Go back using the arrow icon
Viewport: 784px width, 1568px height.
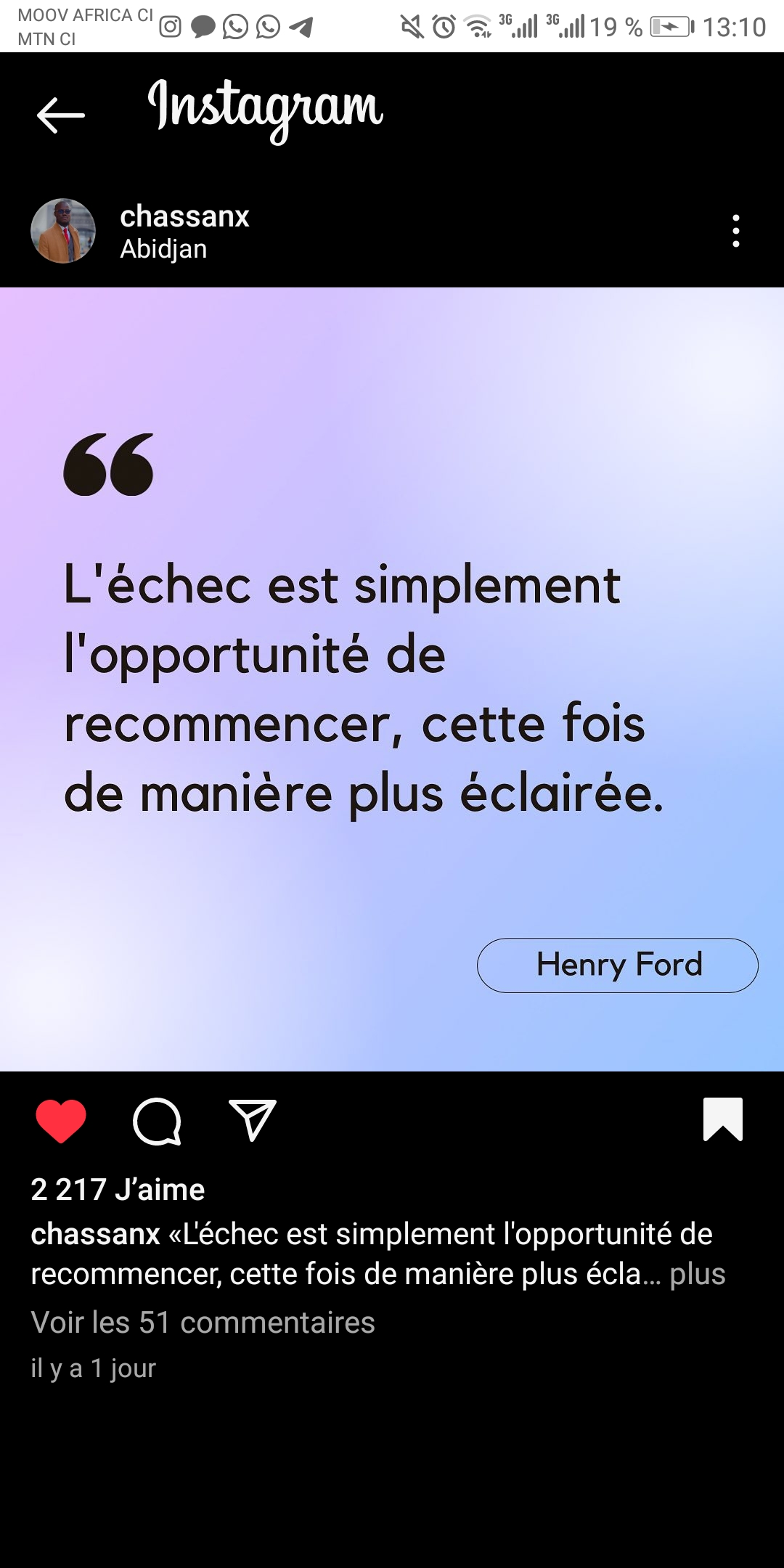pos(61,115)
